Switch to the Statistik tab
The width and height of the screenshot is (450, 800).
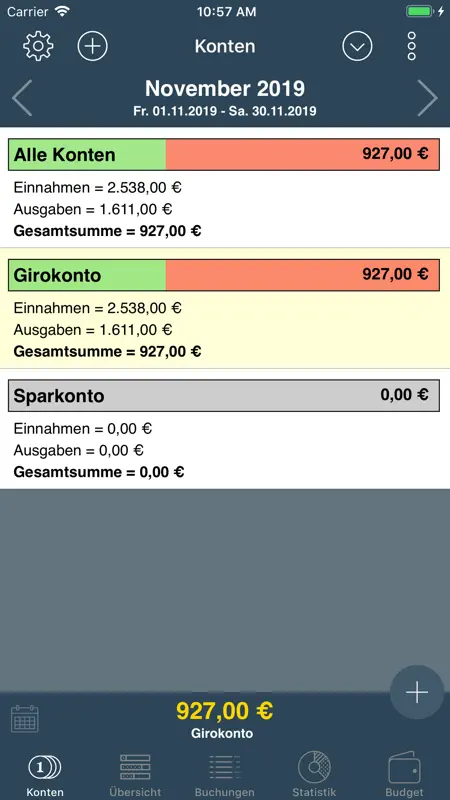click(x=314, y=775)
